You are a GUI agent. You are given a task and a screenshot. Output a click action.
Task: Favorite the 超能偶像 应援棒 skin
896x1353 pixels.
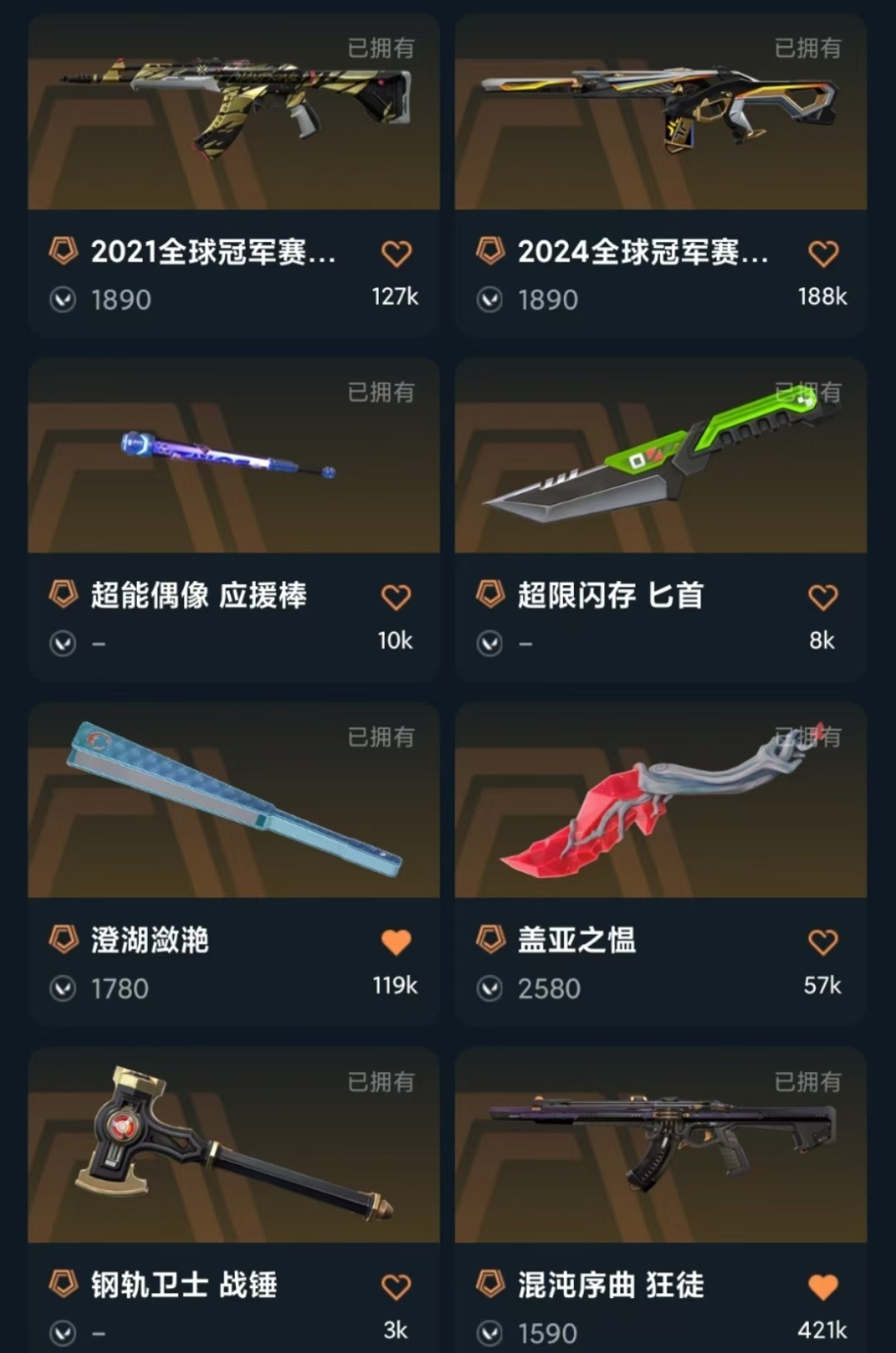point(396,598)
